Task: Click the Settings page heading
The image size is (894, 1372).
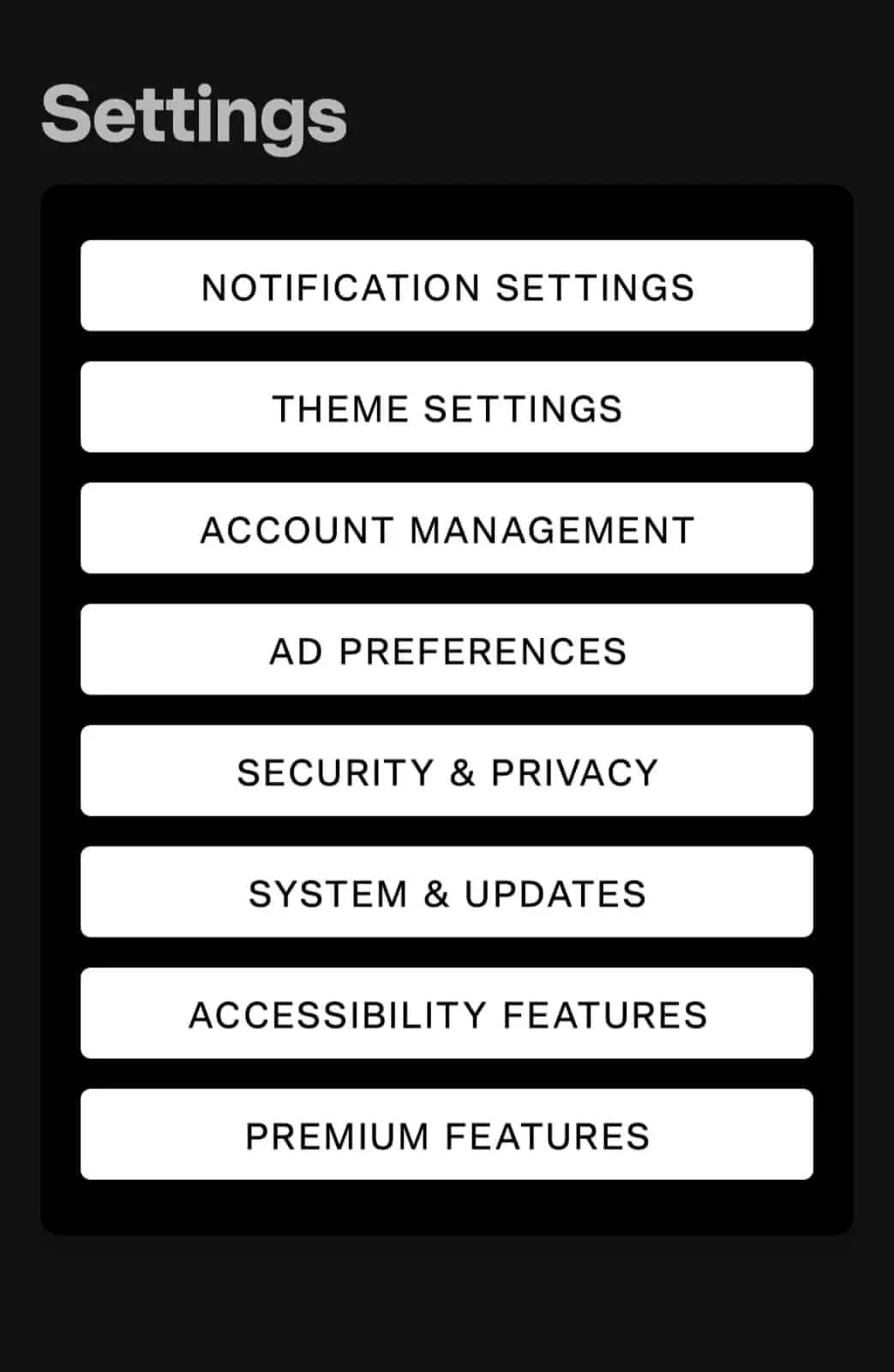Action: pos(194,114)
